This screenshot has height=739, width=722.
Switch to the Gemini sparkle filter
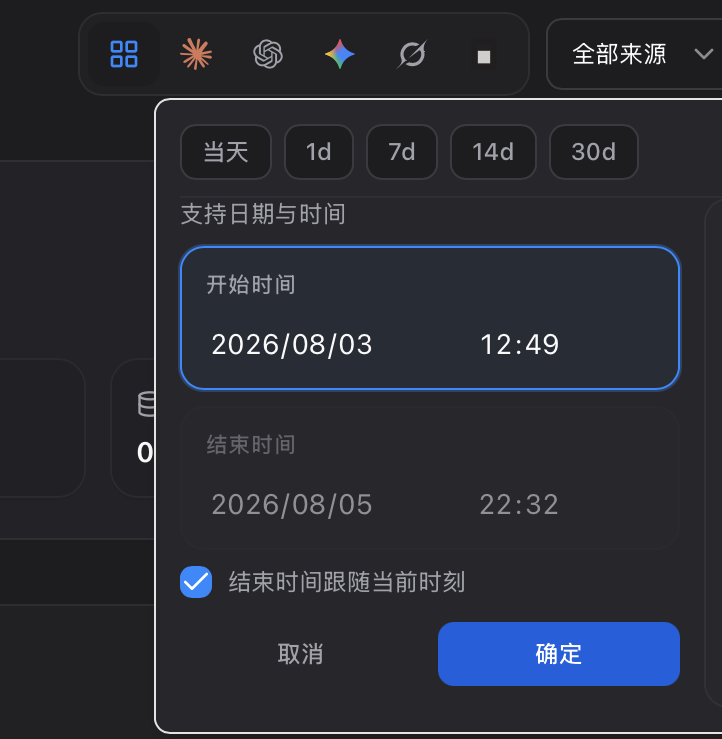click(x=340, y=54)
